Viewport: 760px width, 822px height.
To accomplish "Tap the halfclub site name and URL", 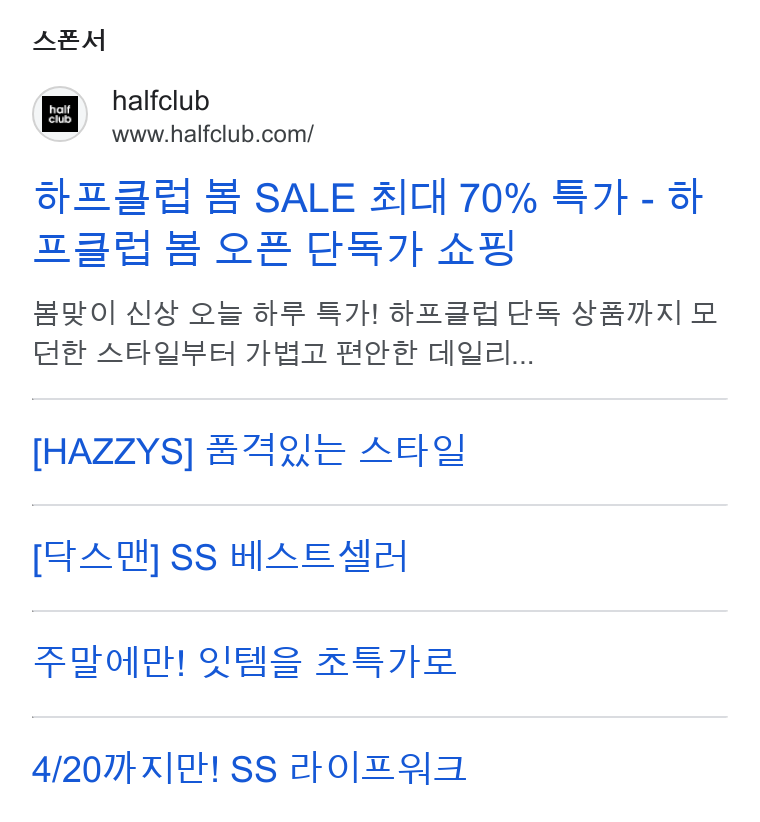I will point(213,116).
